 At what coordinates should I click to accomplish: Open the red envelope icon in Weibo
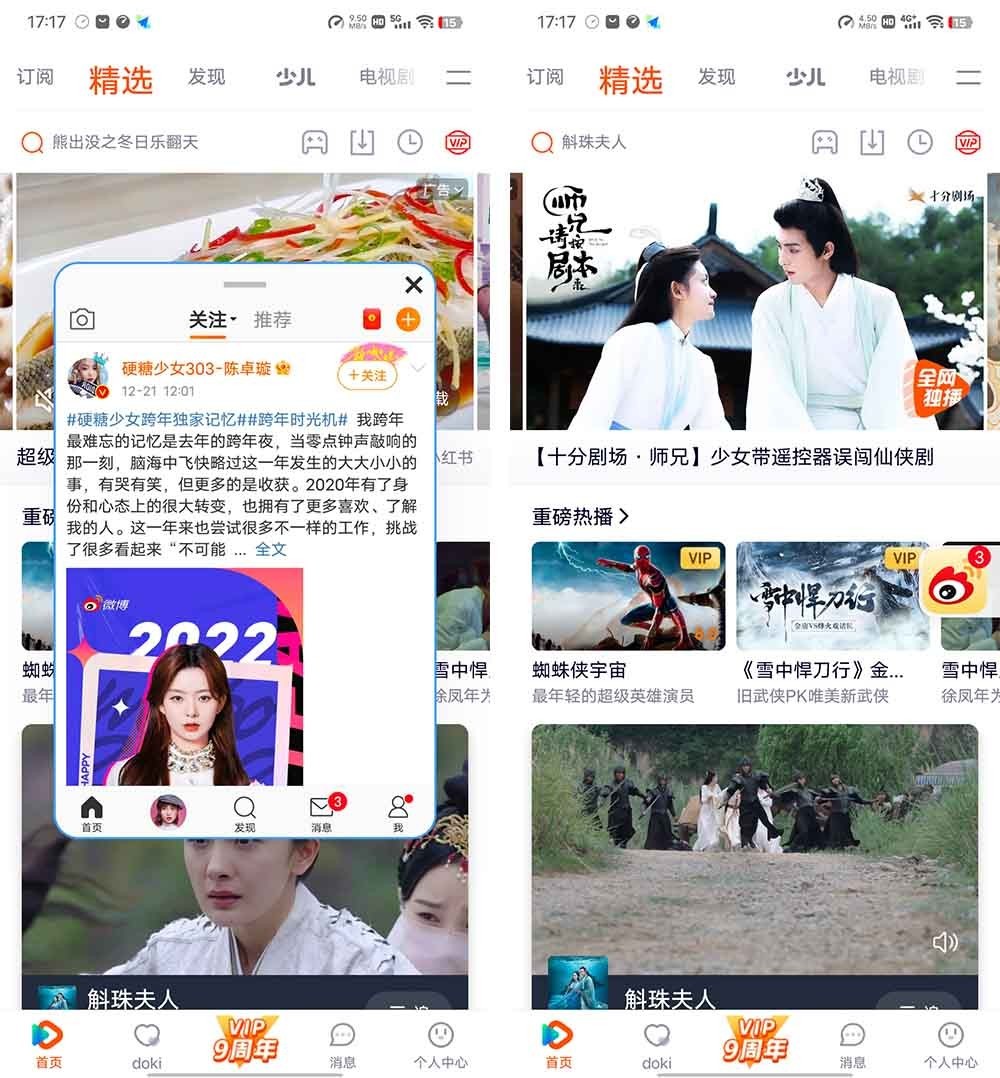(372, 319)
